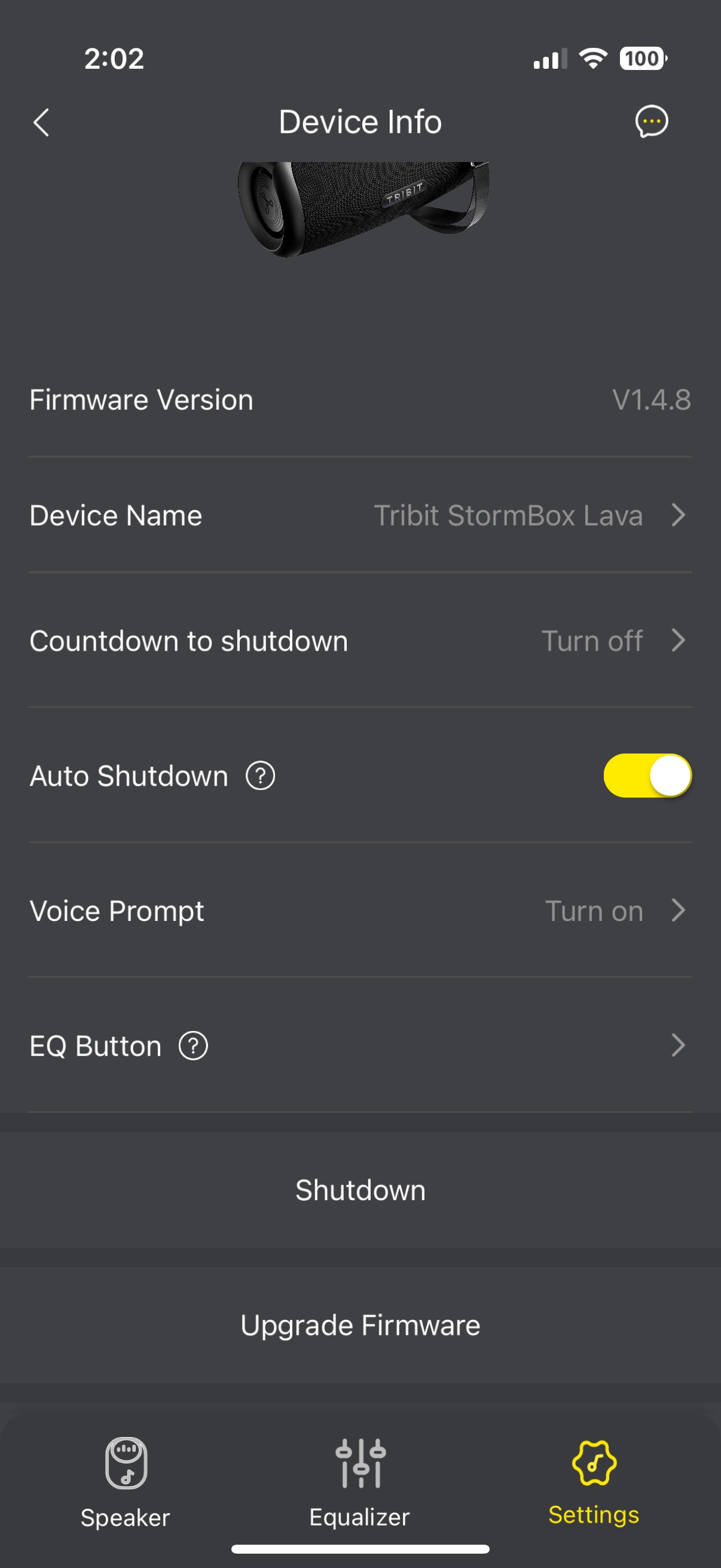Go back from Device Info

(41, 123)
